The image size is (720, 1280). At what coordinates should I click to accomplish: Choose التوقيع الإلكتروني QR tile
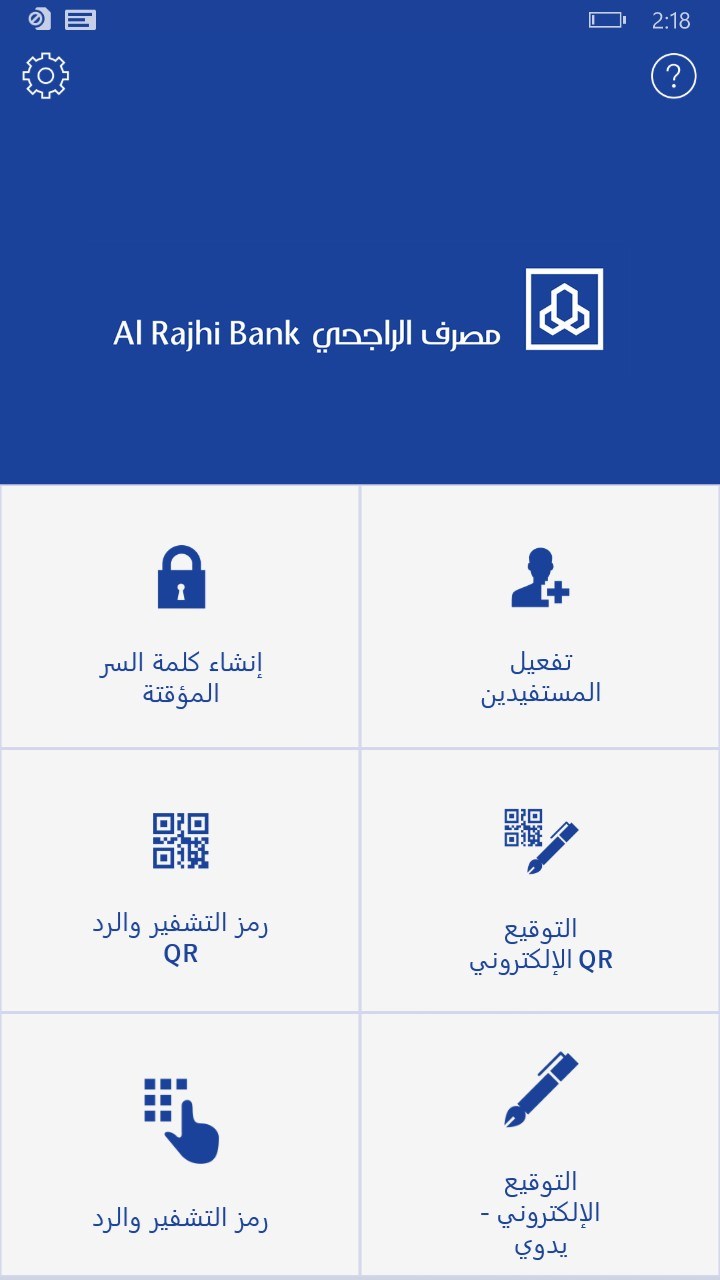point(540,881)
